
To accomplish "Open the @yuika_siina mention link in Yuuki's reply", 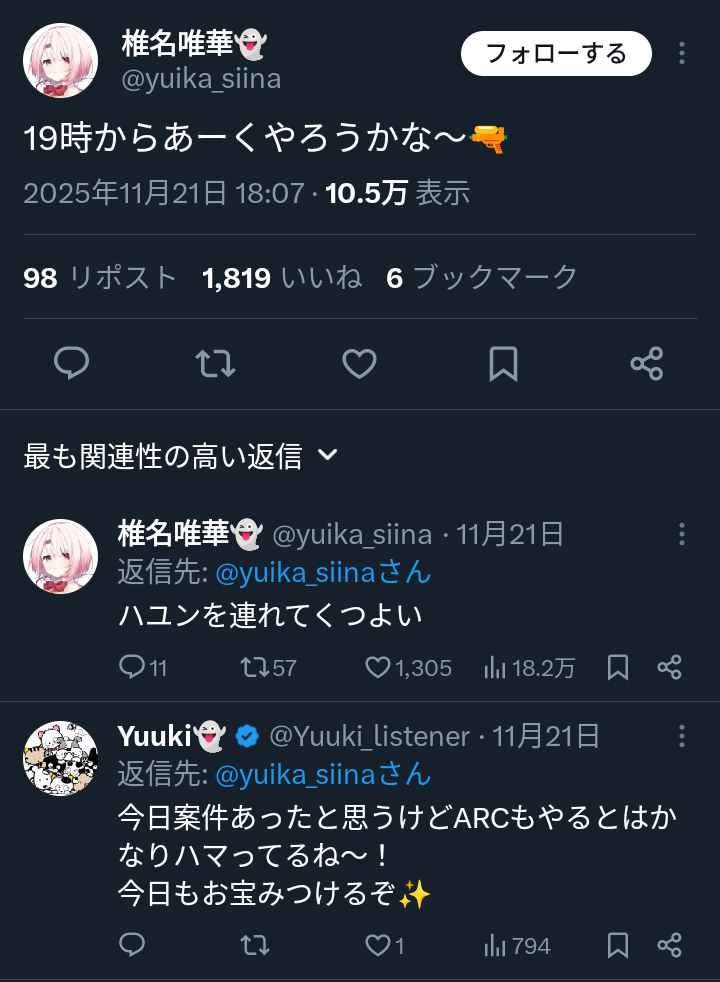I will [310, 774].
